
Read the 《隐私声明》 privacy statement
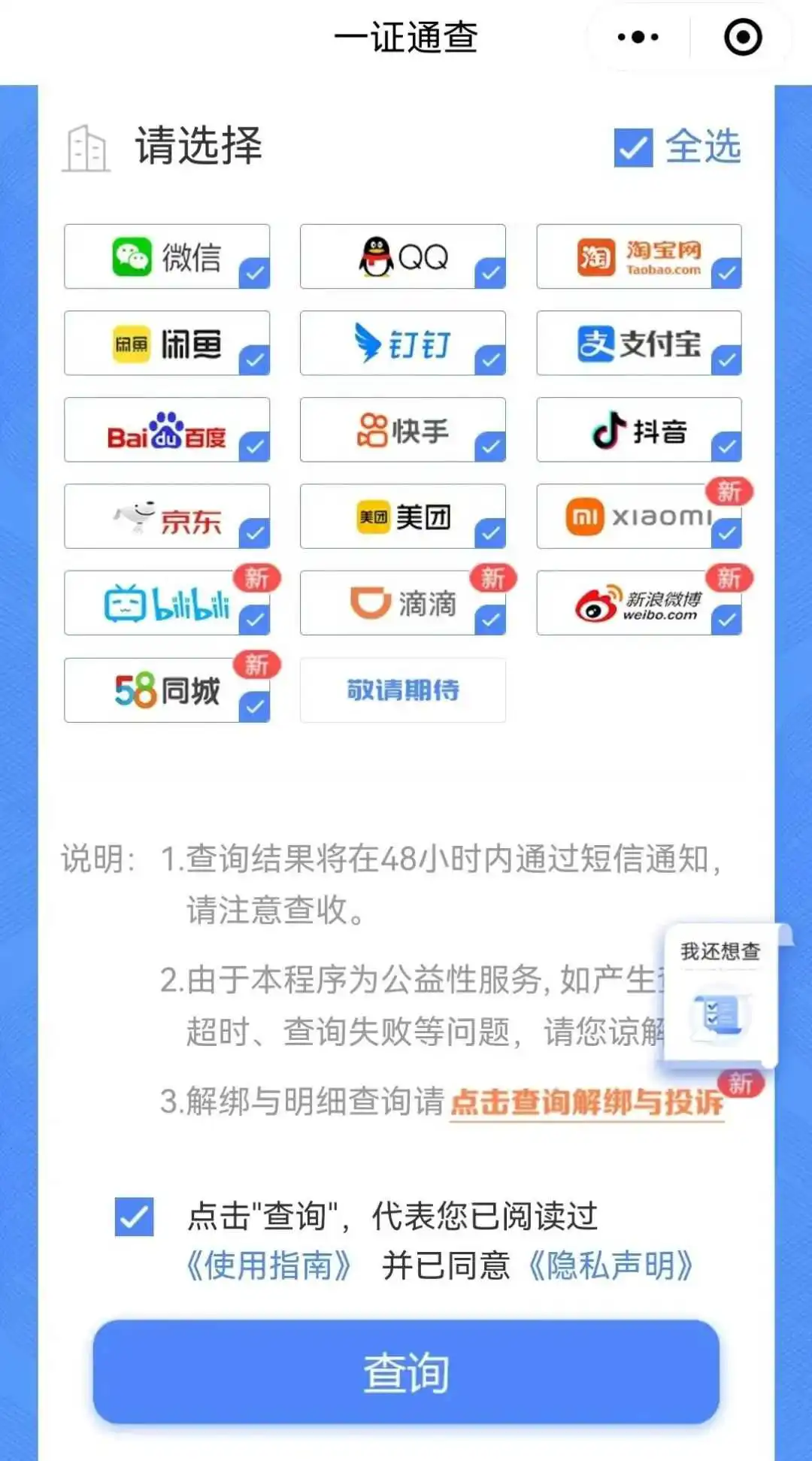(610, 1265)
